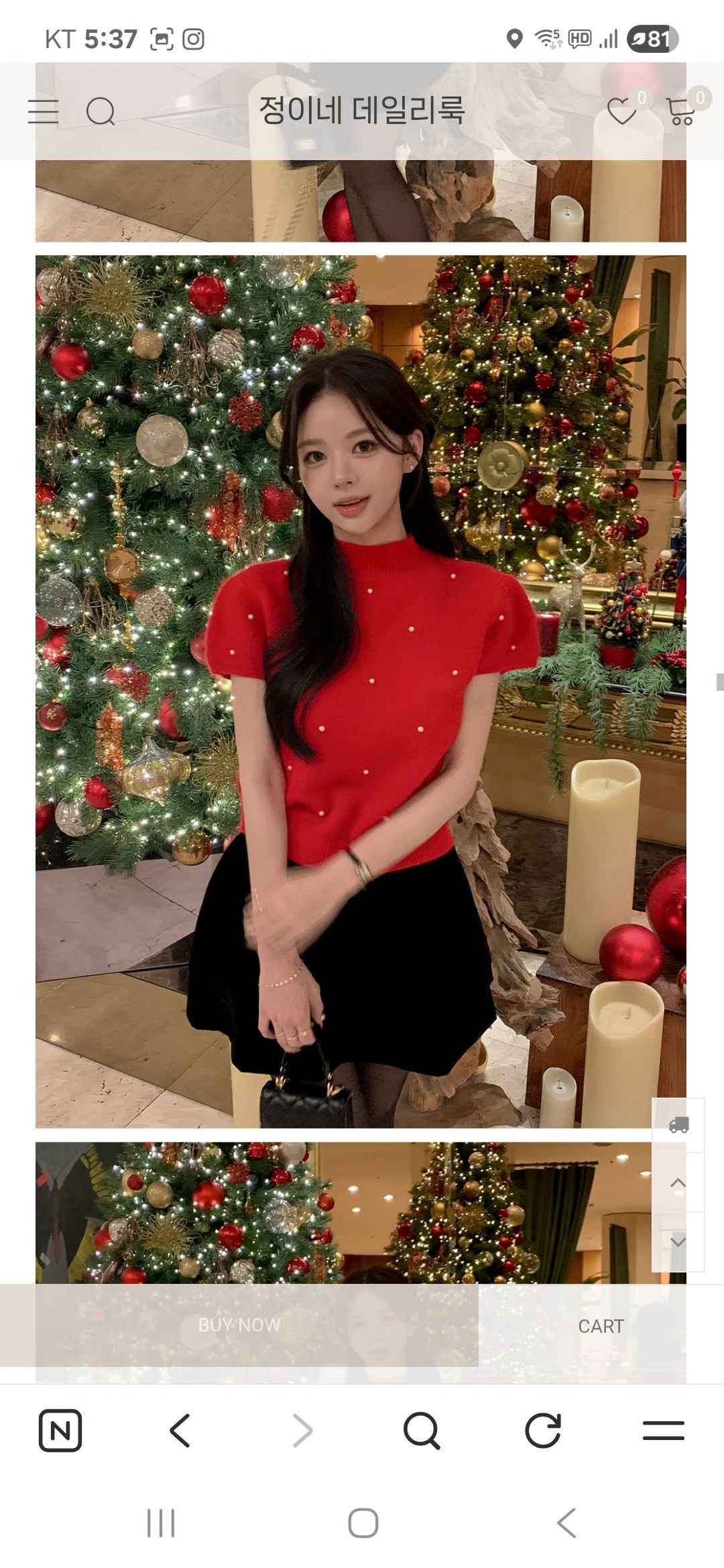
Task: Open the wishlist heart
Action: tap(621, 111)
